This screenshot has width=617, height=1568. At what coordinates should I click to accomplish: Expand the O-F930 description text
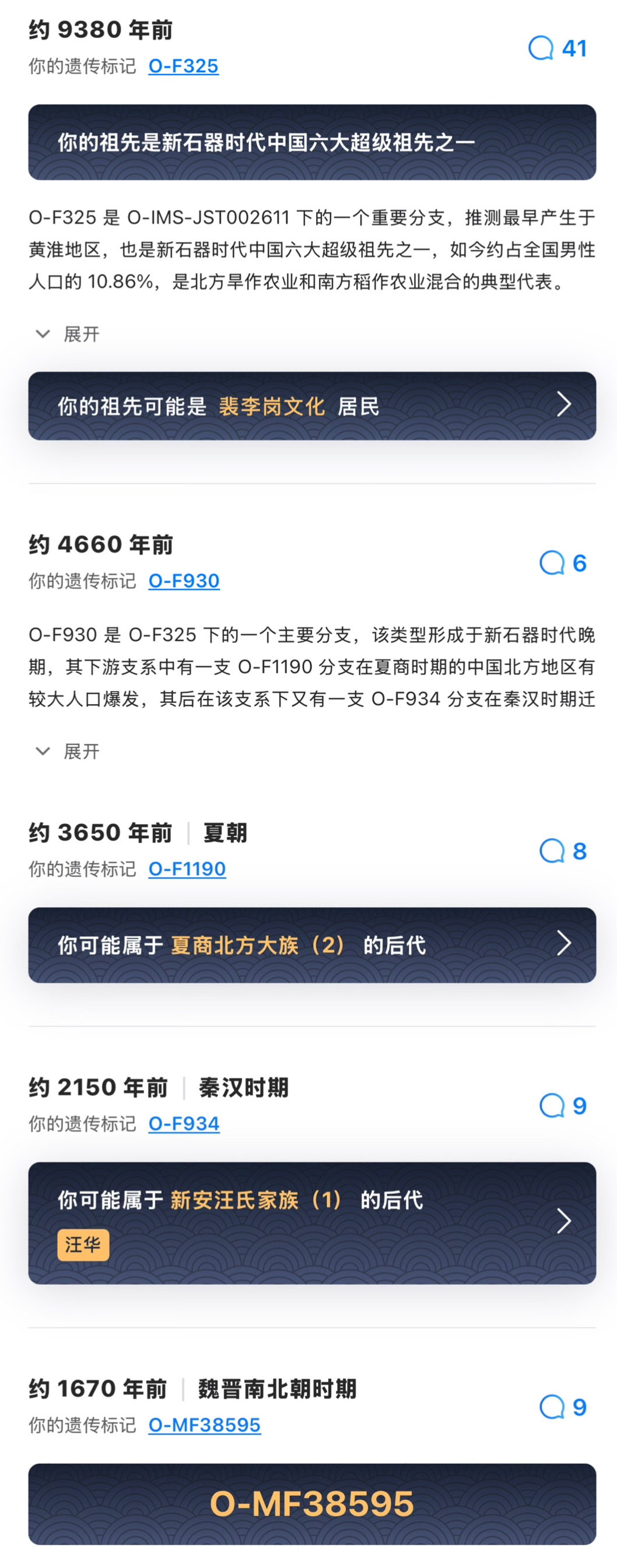(68, 752)
